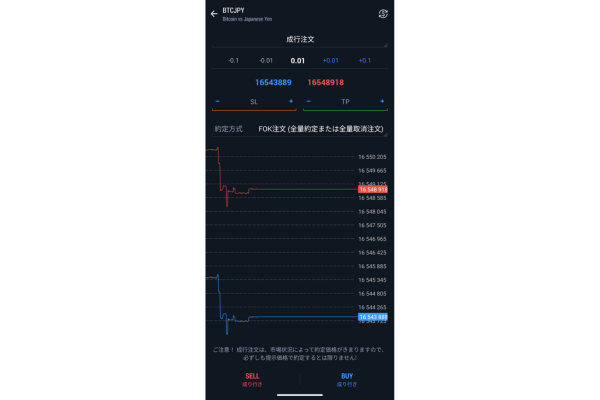Place a SELL market order
Screen dimensions: 600x400
pos(252,379)
